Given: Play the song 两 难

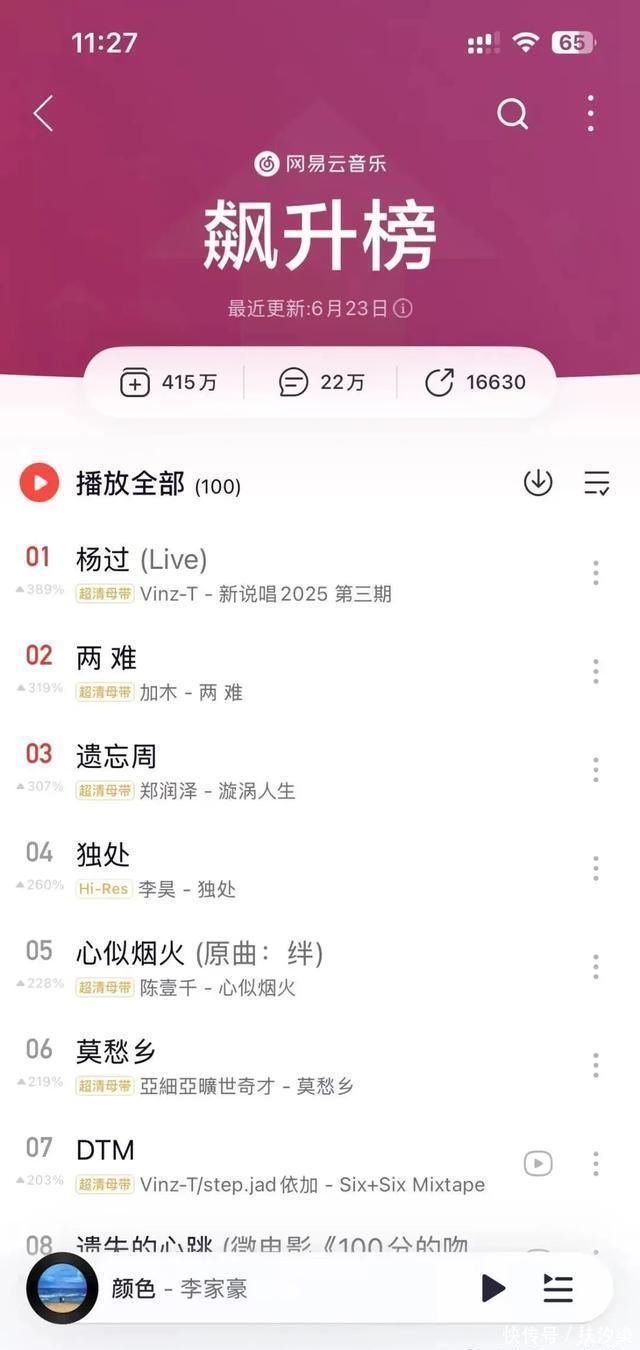Looking at the screenshot, I should 106,658.
